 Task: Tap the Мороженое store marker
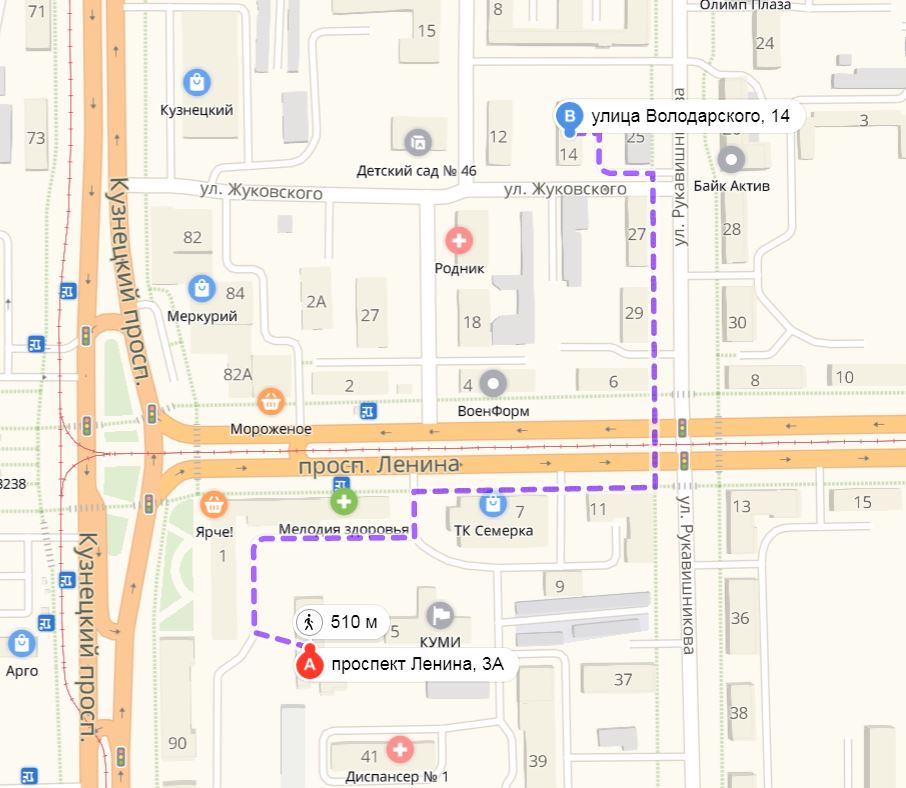click(269, 402)
